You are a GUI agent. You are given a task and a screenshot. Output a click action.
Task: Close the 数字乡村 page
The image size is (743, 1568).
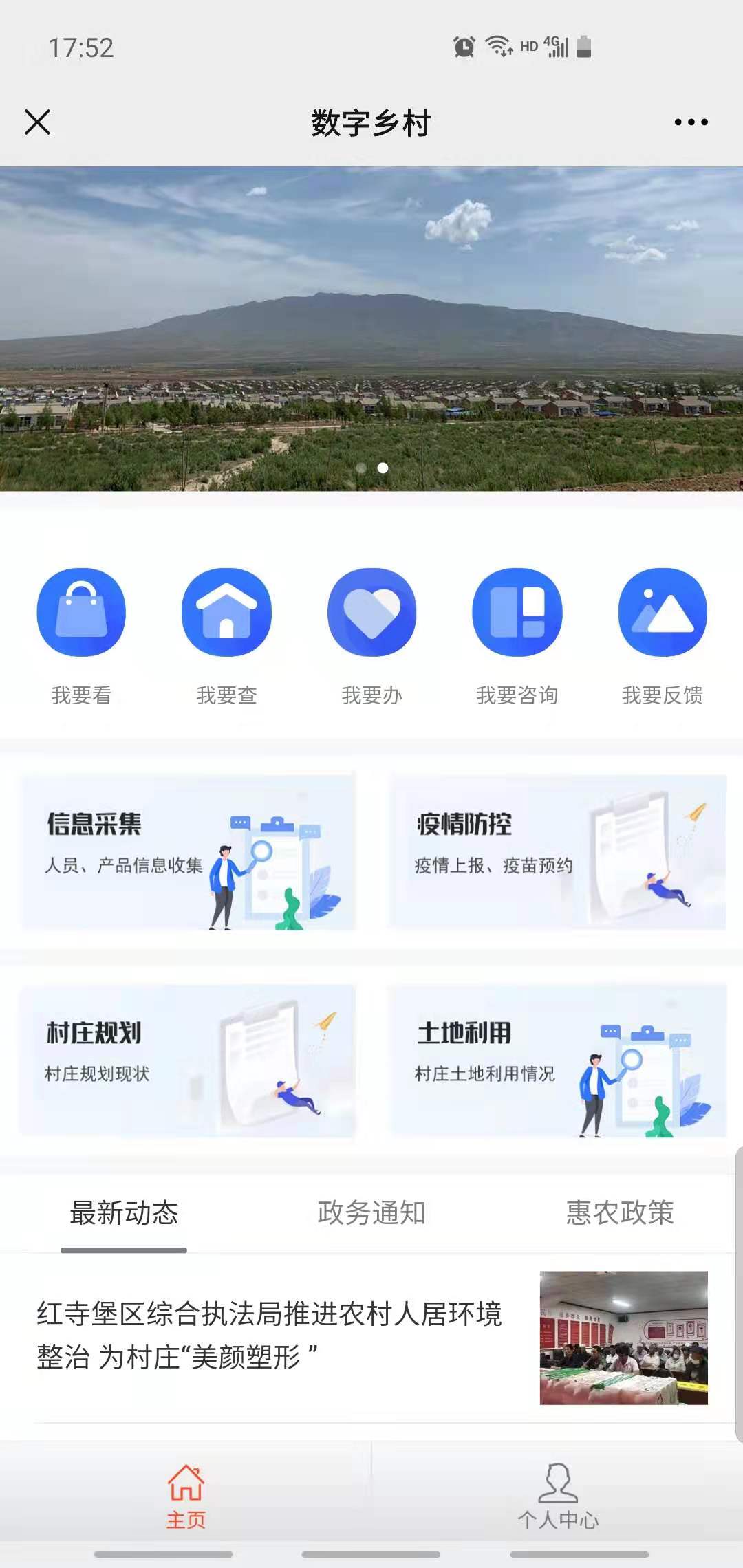(38, 122)
